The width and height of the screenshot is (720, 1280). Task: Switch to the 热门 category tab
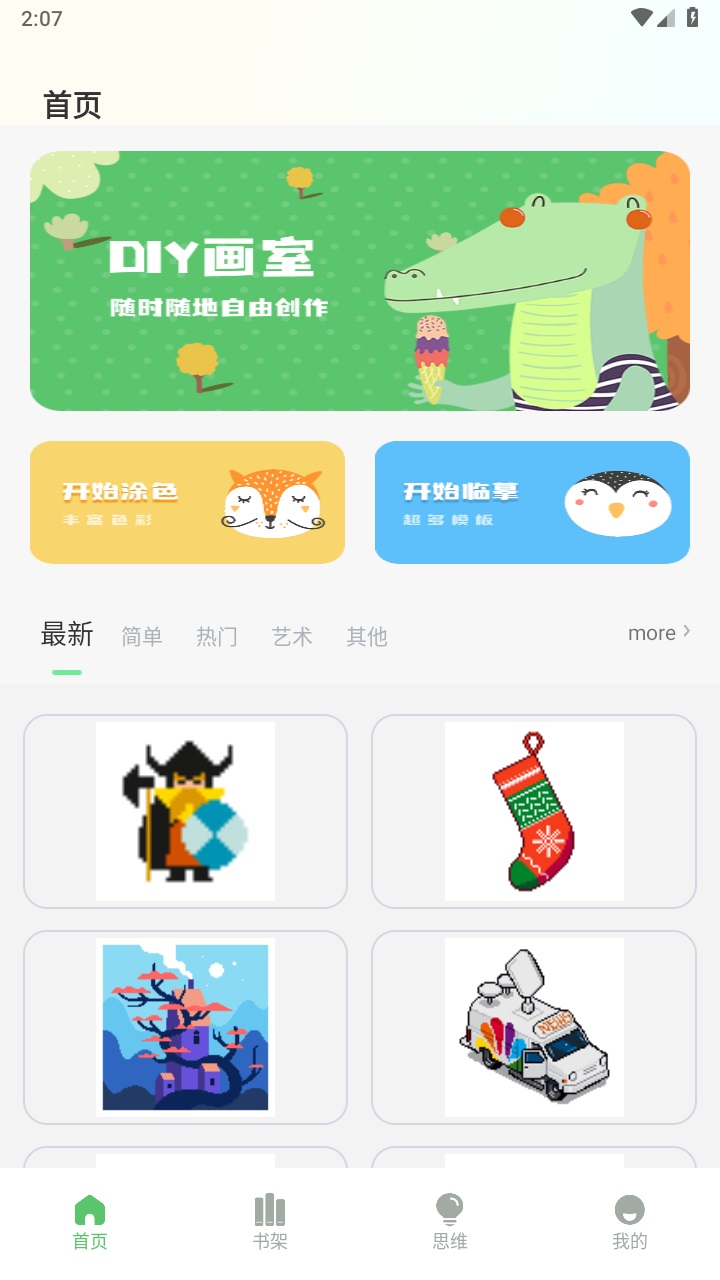[216, 636]
